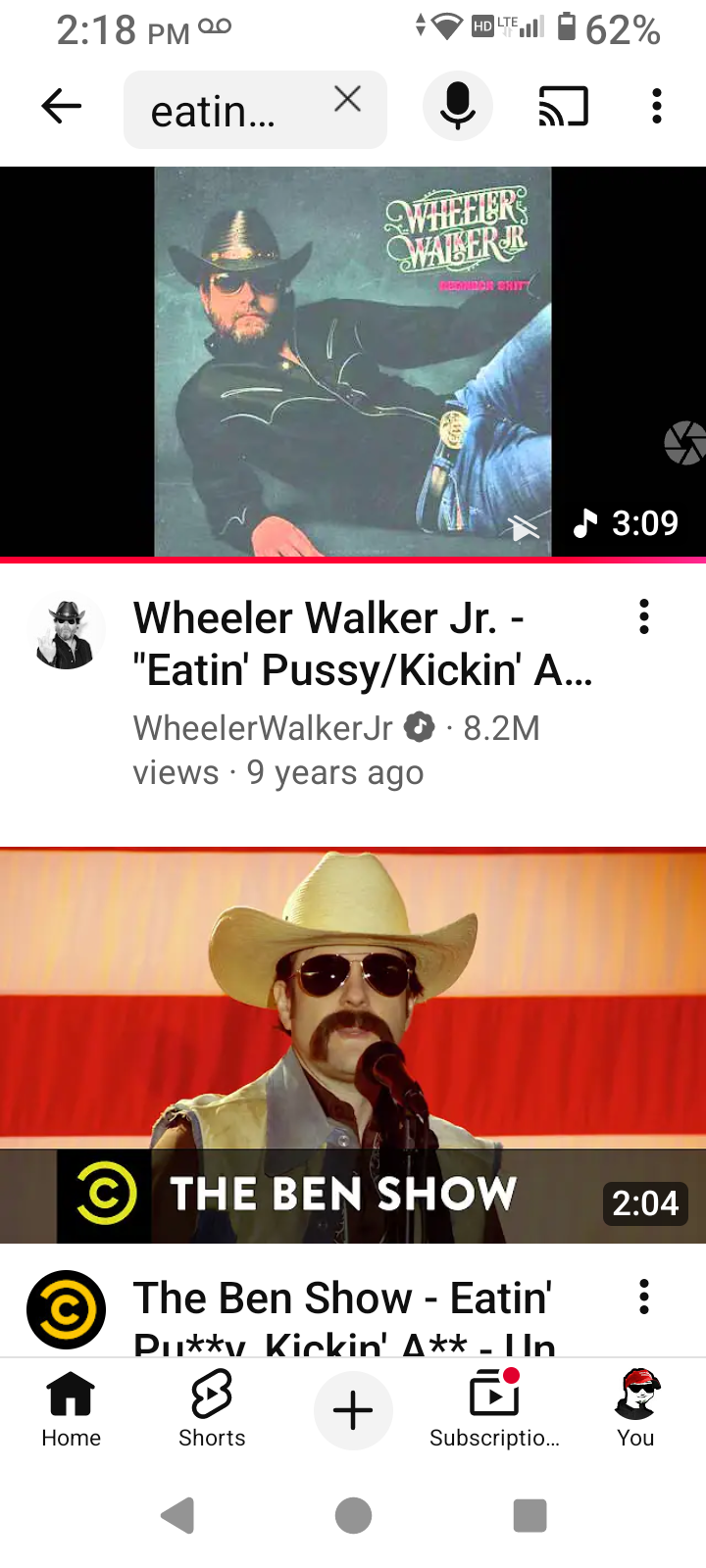Switch to the Home tab

click(71, 1409)
